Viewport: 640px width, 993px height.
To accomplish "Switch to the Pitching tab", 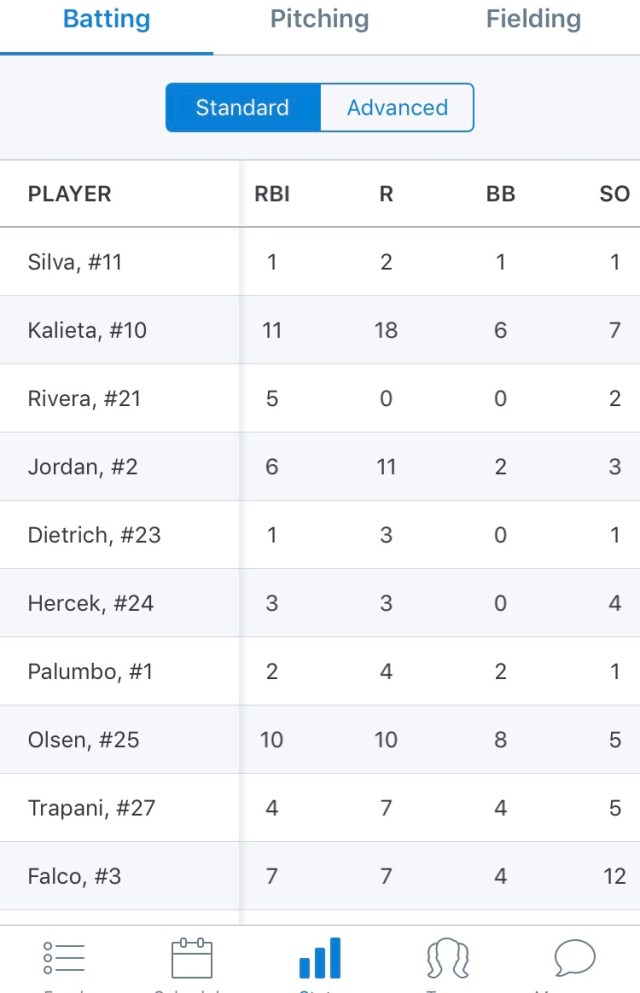I will pyautogui.click(x=320, y=19).
